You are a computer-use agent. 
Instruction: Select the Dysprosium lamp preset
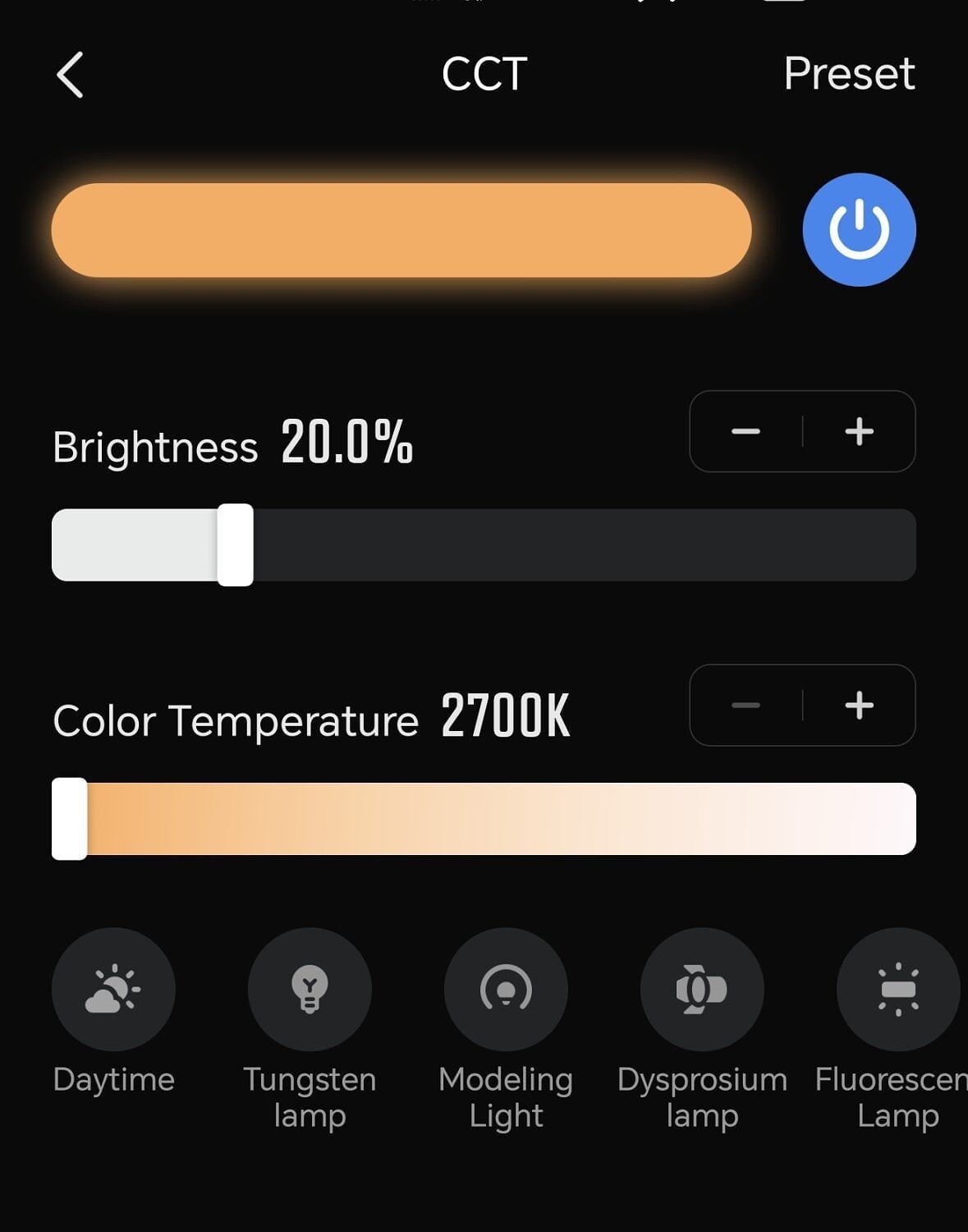tap(702, 989)
